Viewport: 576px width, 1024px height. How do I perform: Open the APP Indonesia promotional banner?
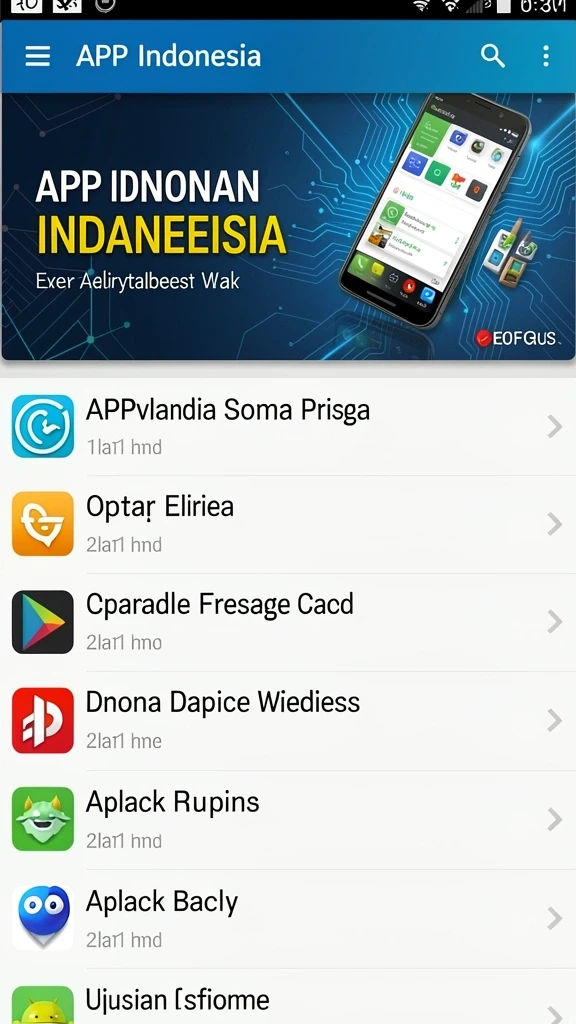(x=288, y=227)
